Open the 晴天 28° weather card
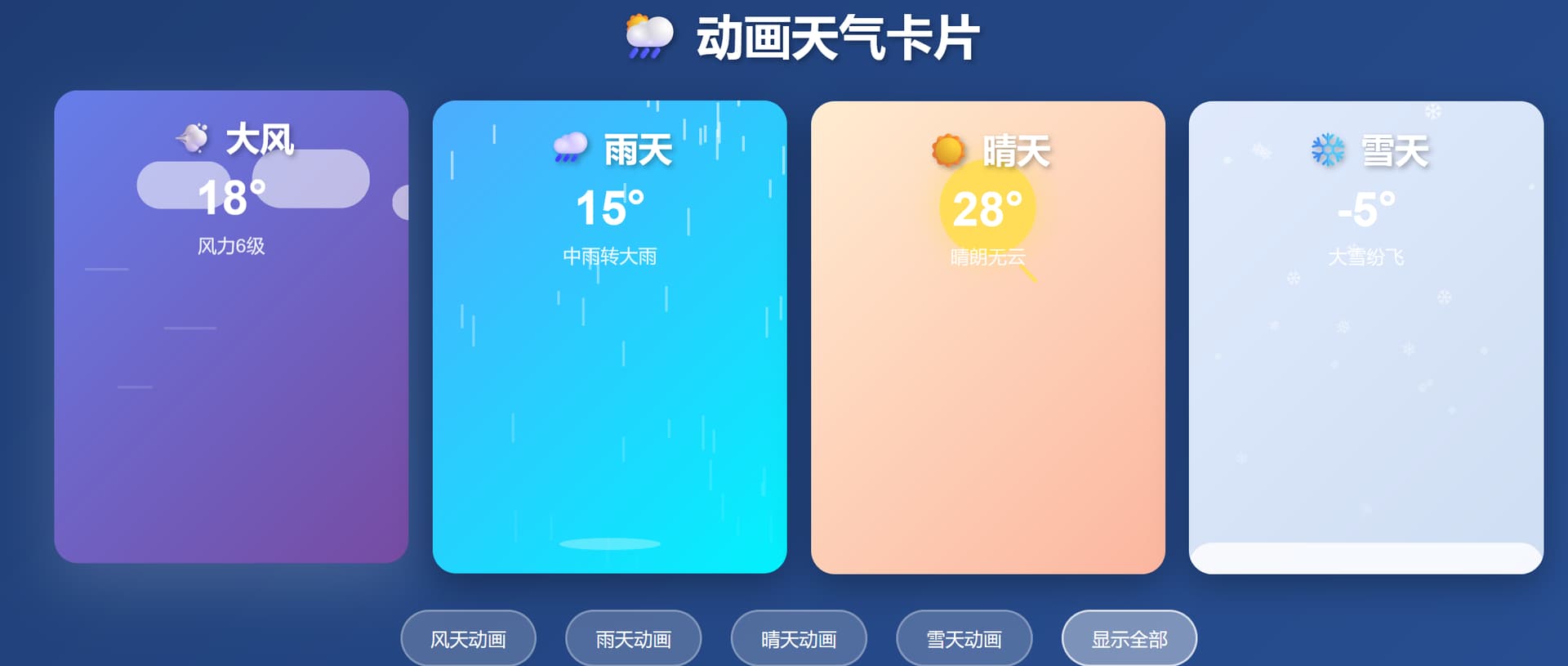The height and width of the screenshot is (666, 1568). click(988, 337)
